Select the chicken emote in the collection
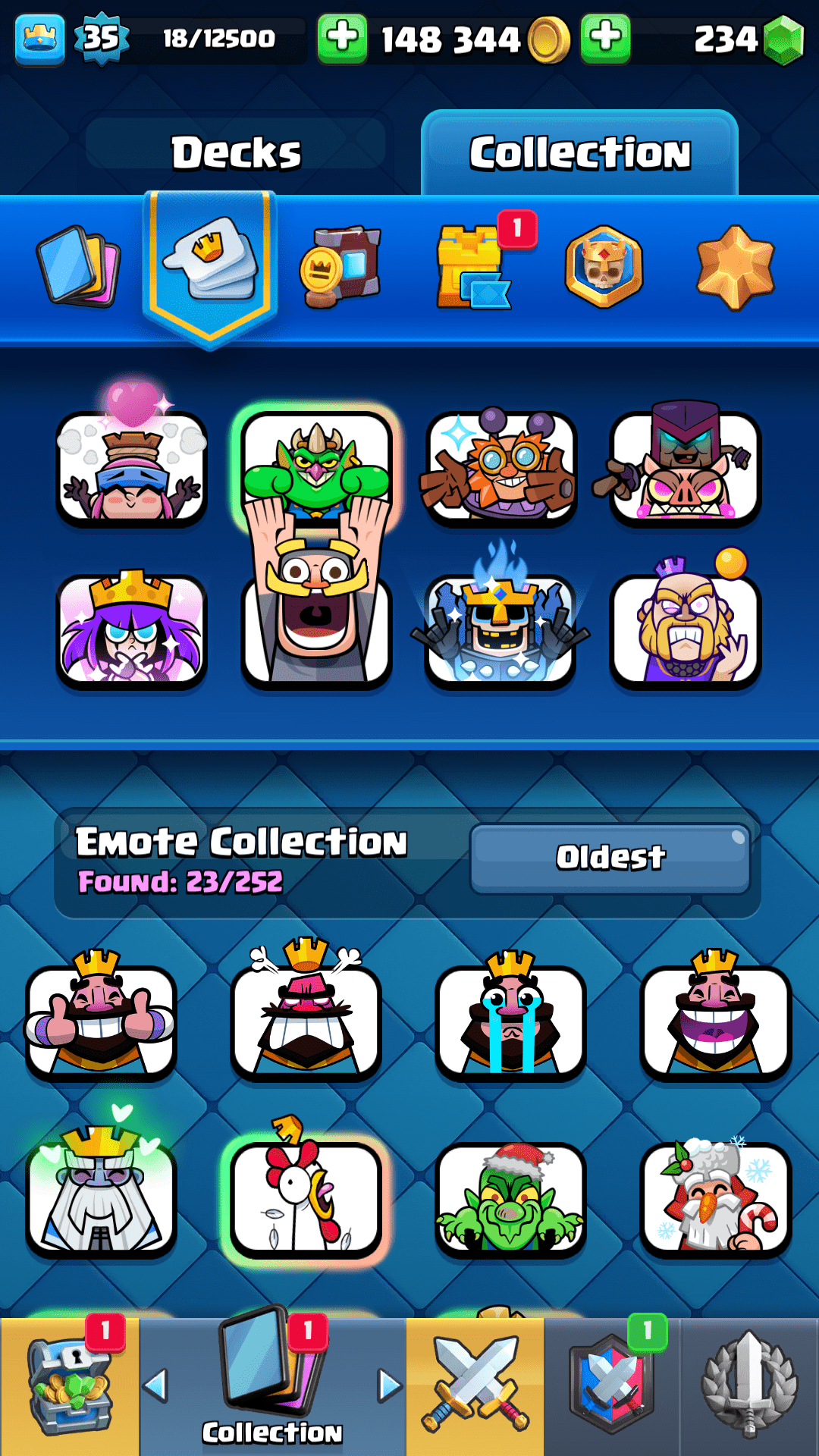This screenshot has height=1456, width=819. (x=306, y=1197)
